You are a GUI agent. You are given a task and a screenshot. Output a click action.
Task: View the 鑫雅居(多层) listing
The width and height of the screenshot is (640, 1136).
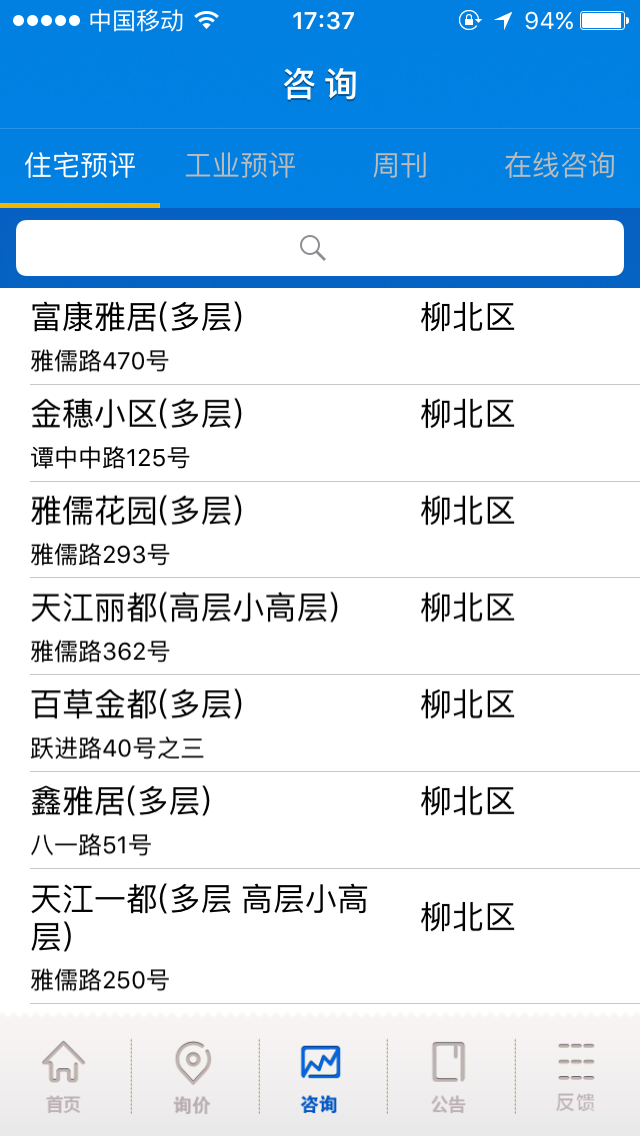pos(320,820)
